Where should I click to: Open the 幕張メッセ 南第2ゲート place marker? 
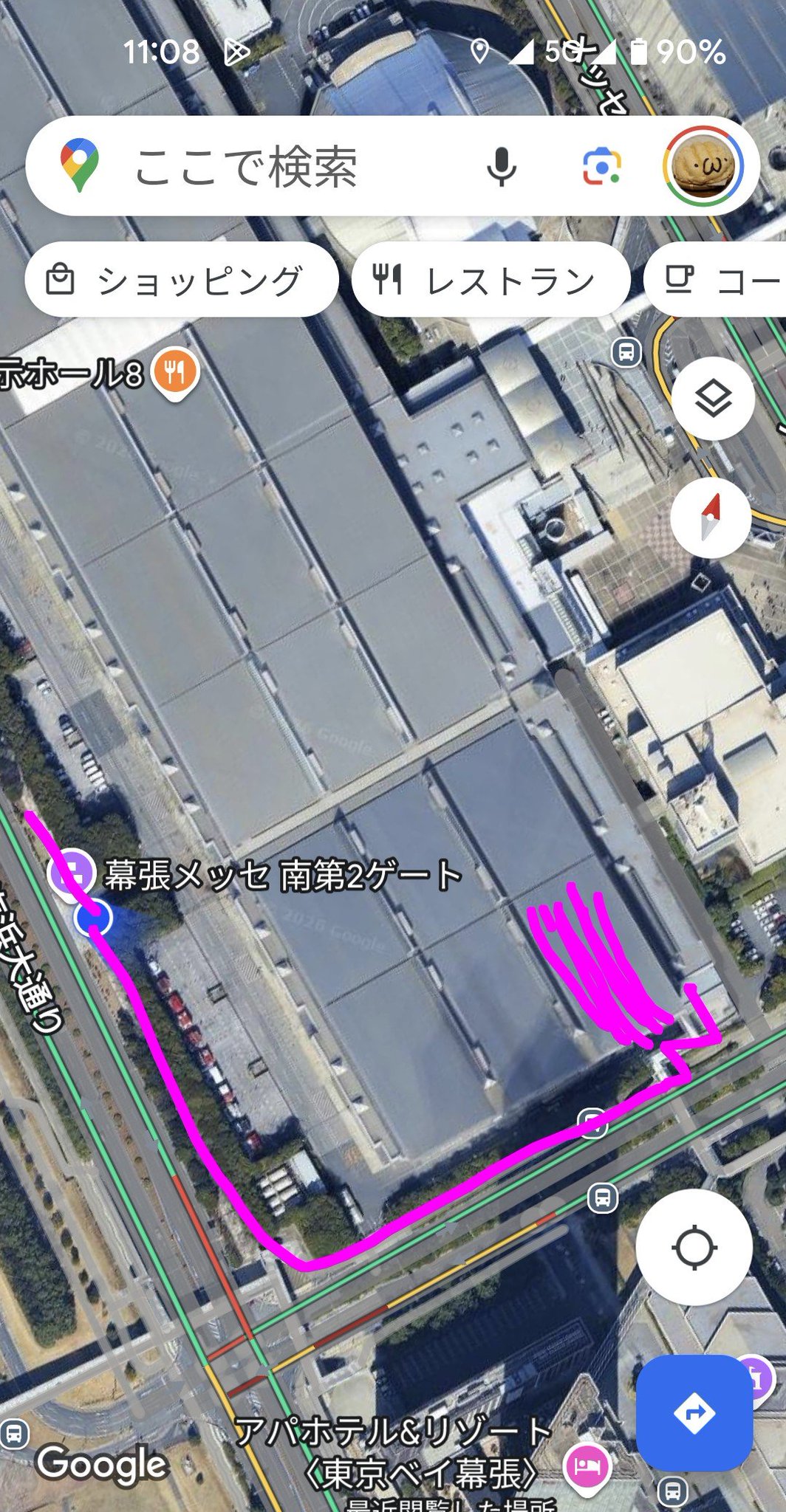[x=72, y=873]
